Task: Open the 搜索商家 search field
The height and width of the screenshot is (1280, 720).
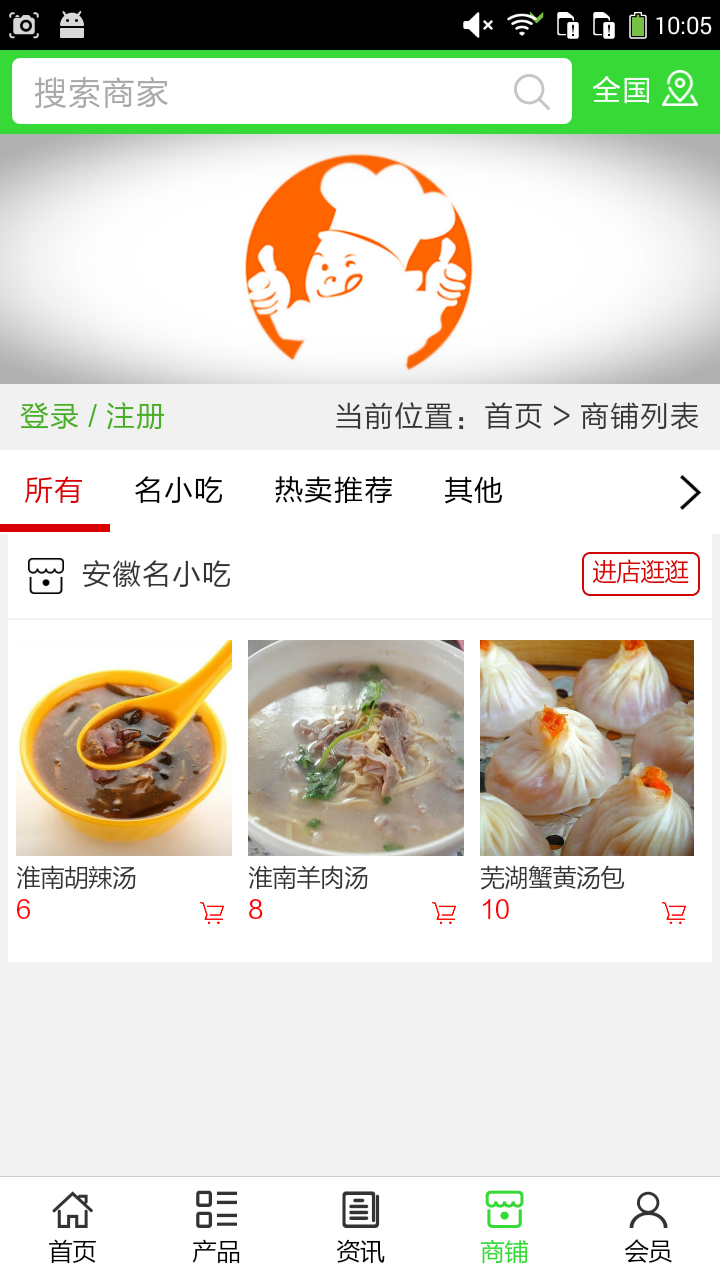Action: (x=260, y=92)
